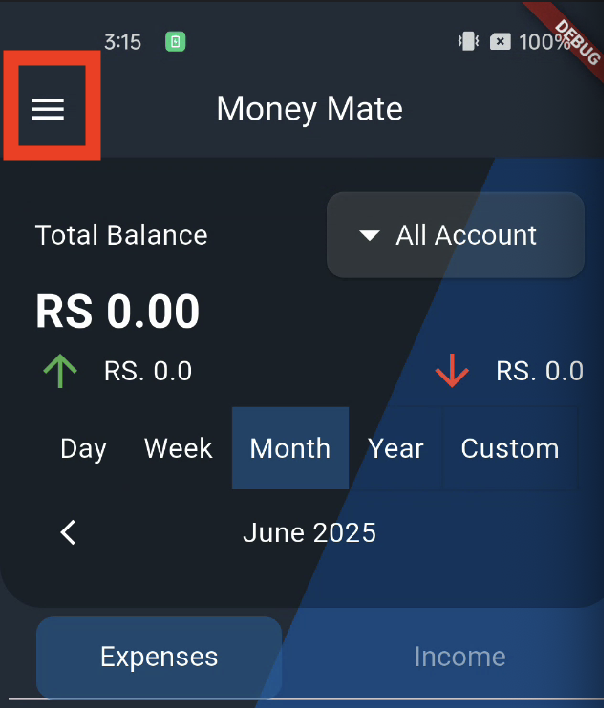Switch to the Week period

(178, 449)
